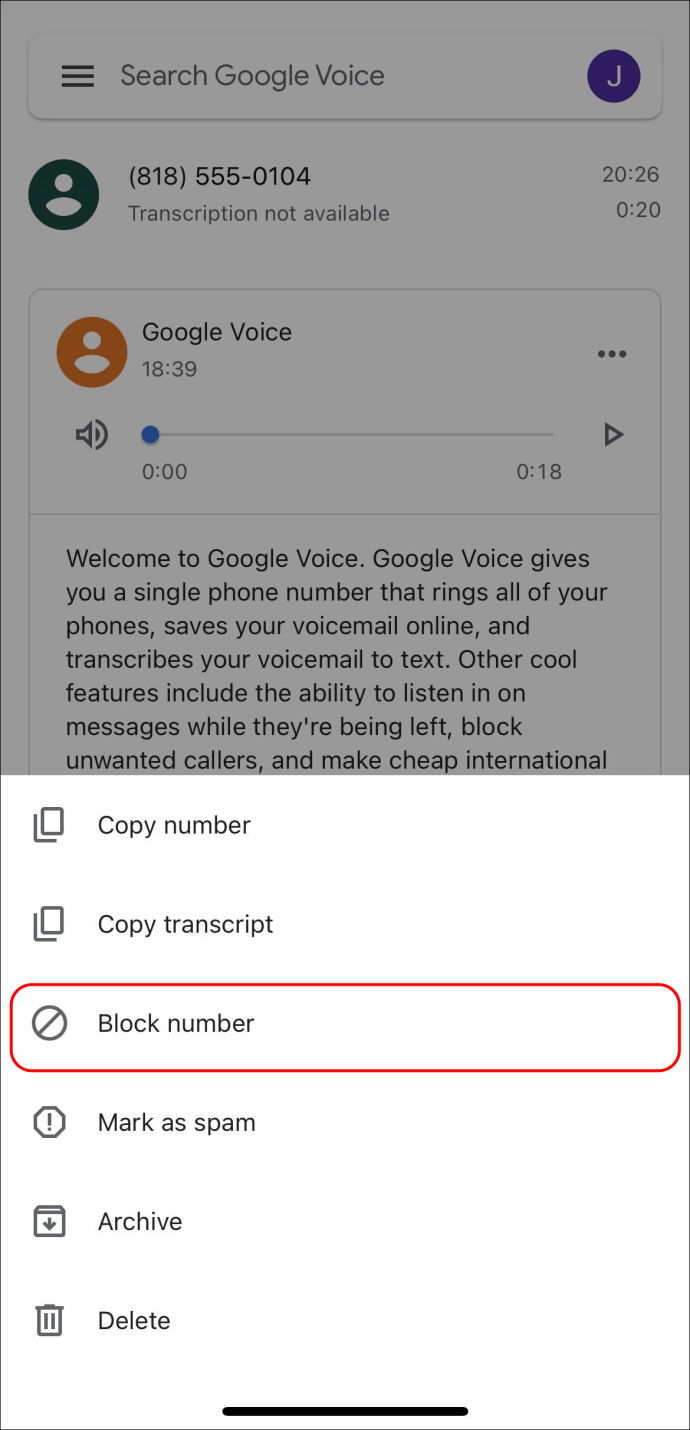690x1430 pixels.
Task: Open voicemail from (818) 555-0104
Action: pyautogui.click(x=300, y=192)
